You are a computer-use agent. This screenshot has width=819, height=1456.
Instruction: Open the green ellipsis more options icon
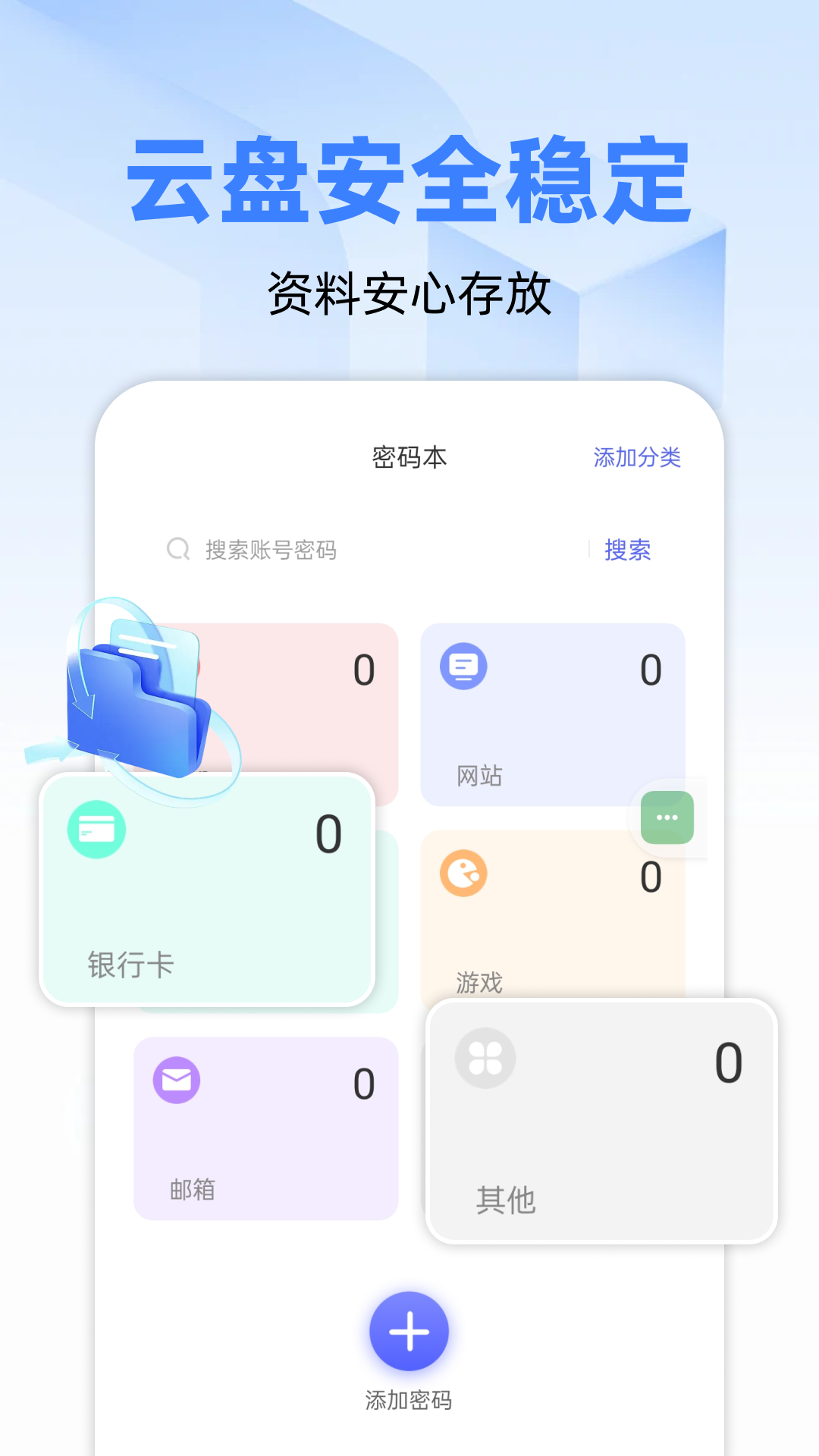tap(666, 817)
